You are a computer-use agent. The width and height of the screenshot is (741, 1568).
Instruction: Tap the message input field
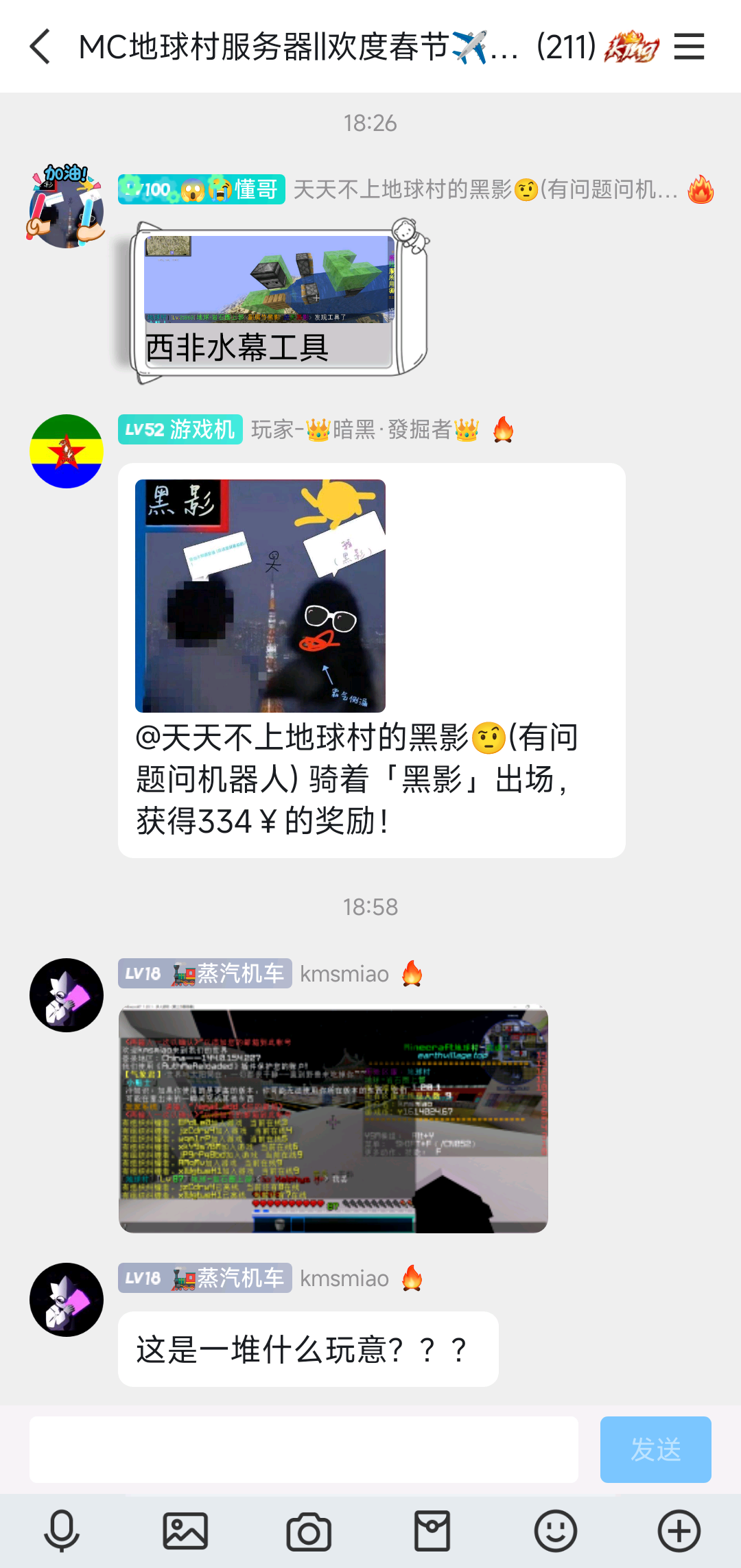304,1449
